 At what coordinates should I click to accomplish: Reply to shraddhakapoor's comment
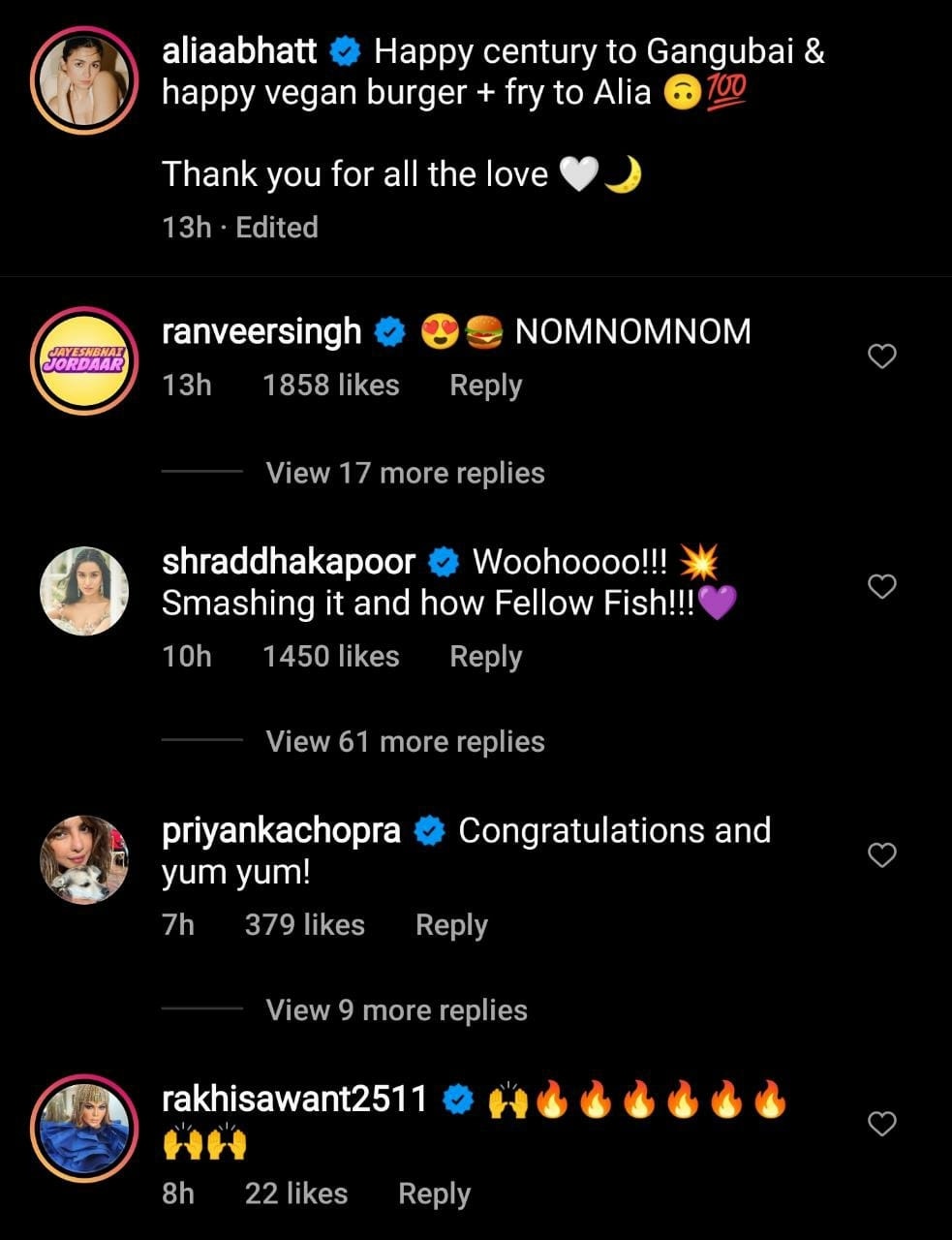click(x=485, y=657)
